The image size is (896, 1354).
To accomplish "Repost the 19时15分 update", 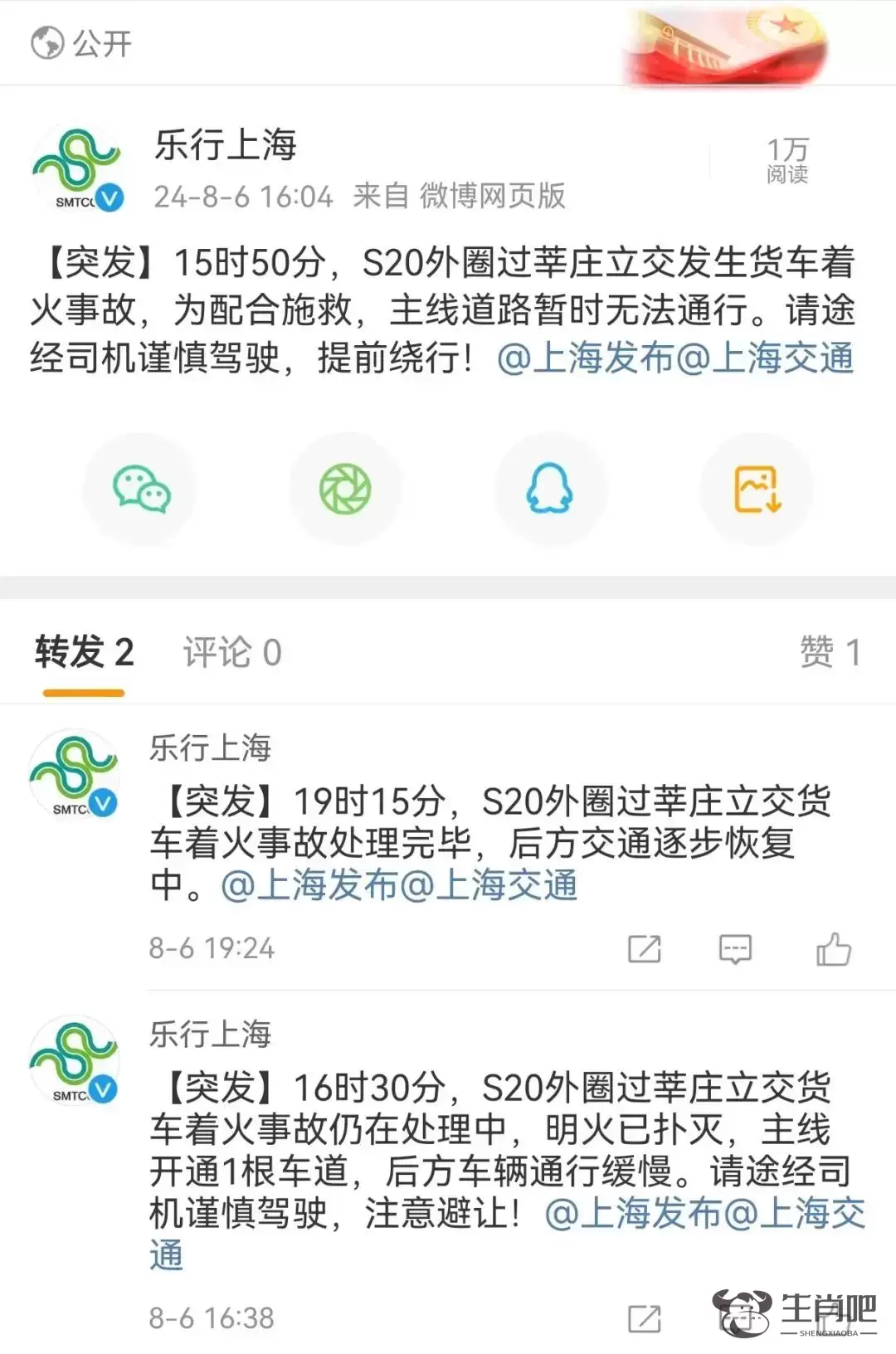I will [x=645, y=949].
